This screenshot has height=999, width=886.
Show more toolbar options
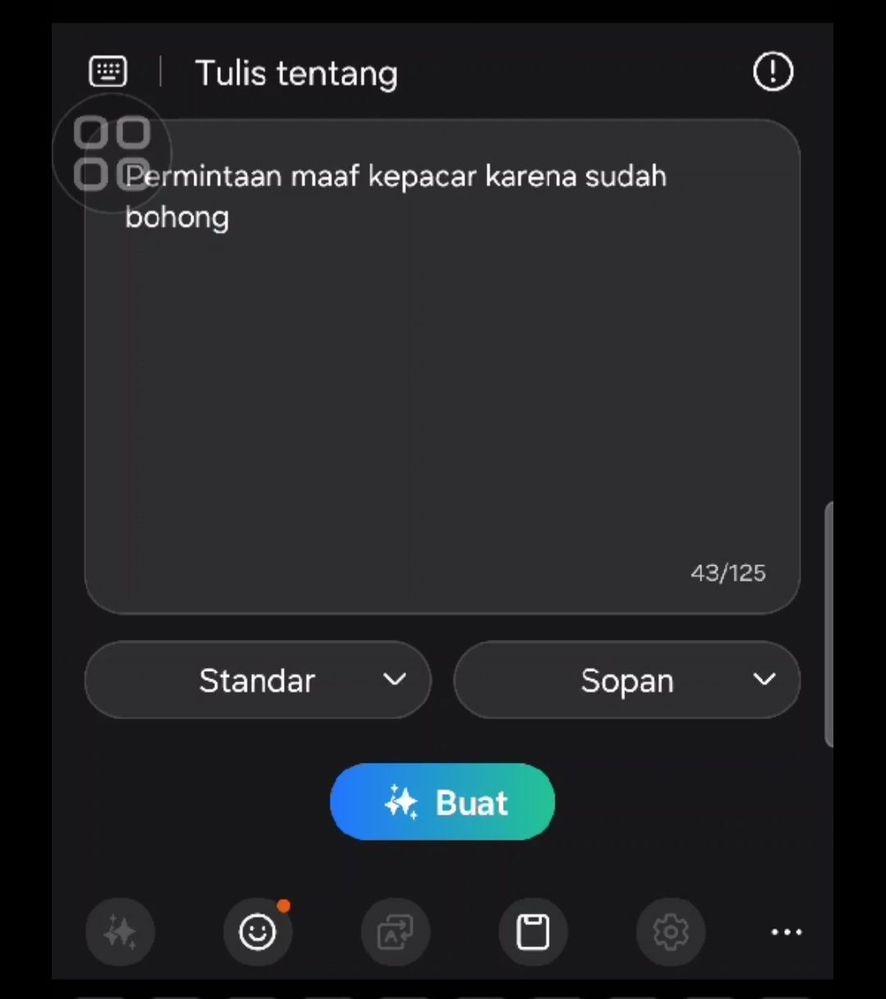click(786, 932)
